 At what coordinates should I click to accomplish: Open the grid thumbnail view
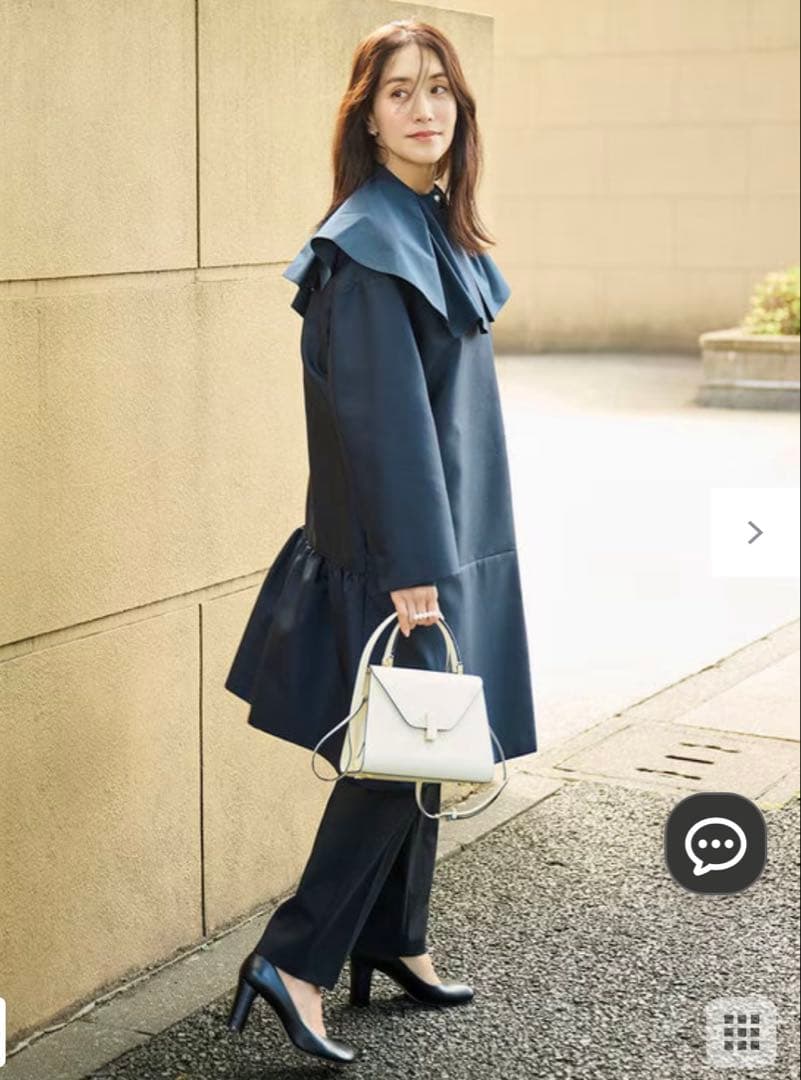tap(741, 1032)
